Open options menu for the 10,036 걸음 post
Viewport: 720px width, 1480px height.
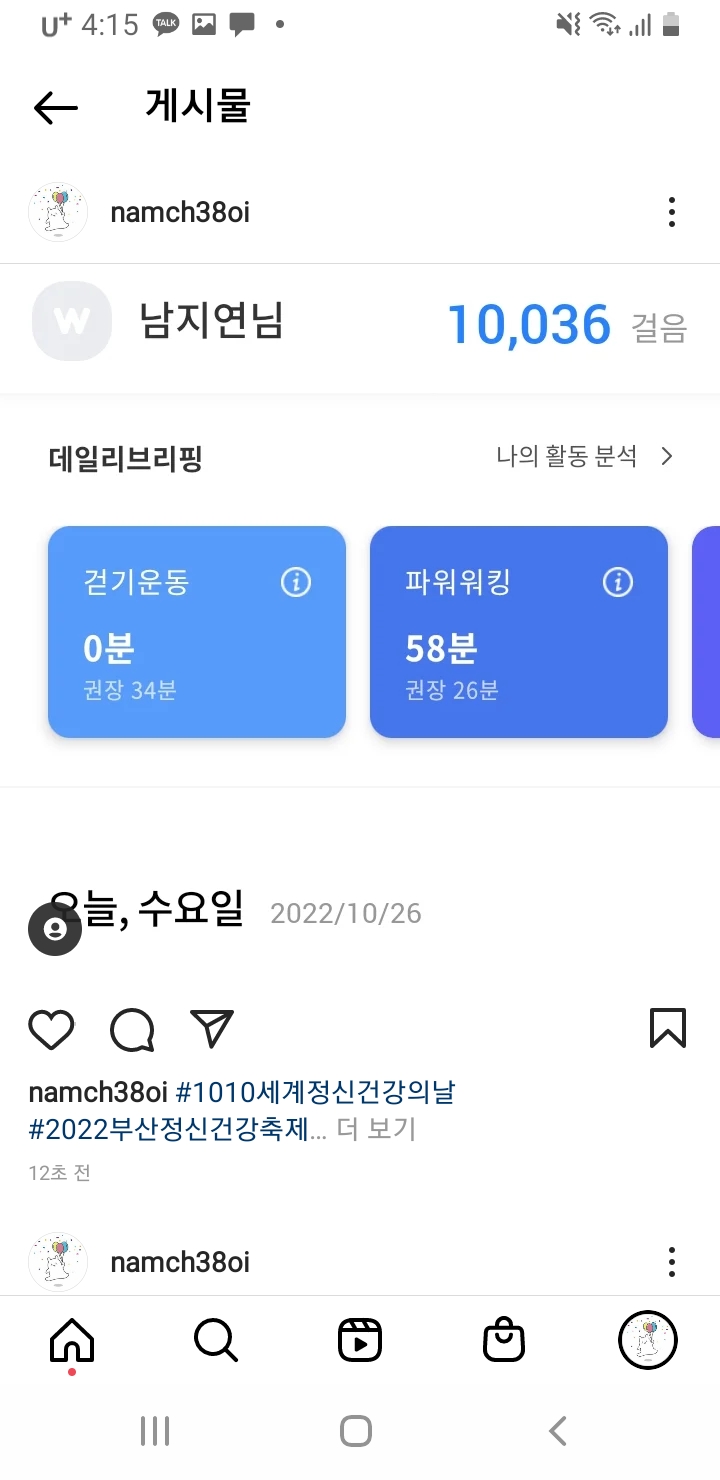pyautogui.click(x=671, y=212)
